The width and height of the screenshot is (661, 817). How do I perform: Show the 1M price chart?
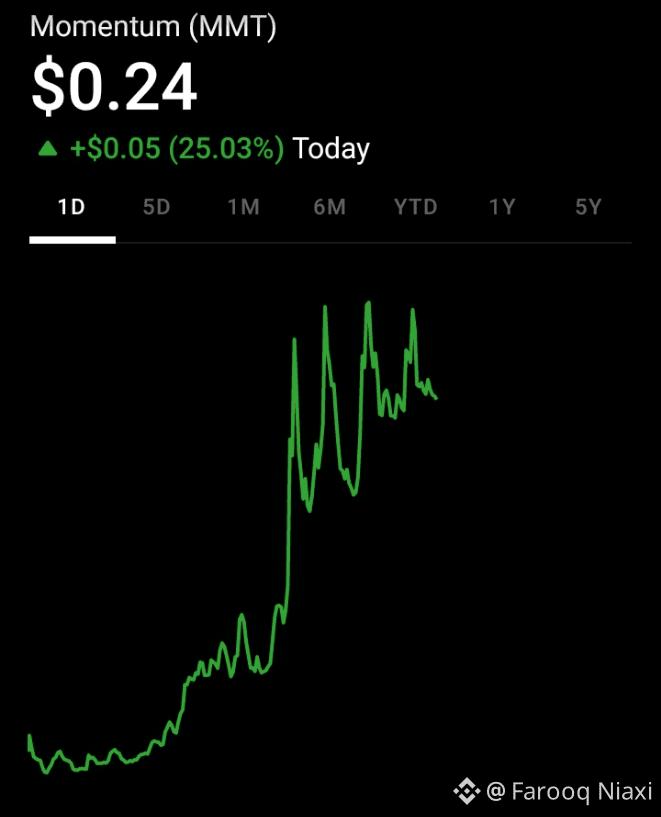(243, 208)
